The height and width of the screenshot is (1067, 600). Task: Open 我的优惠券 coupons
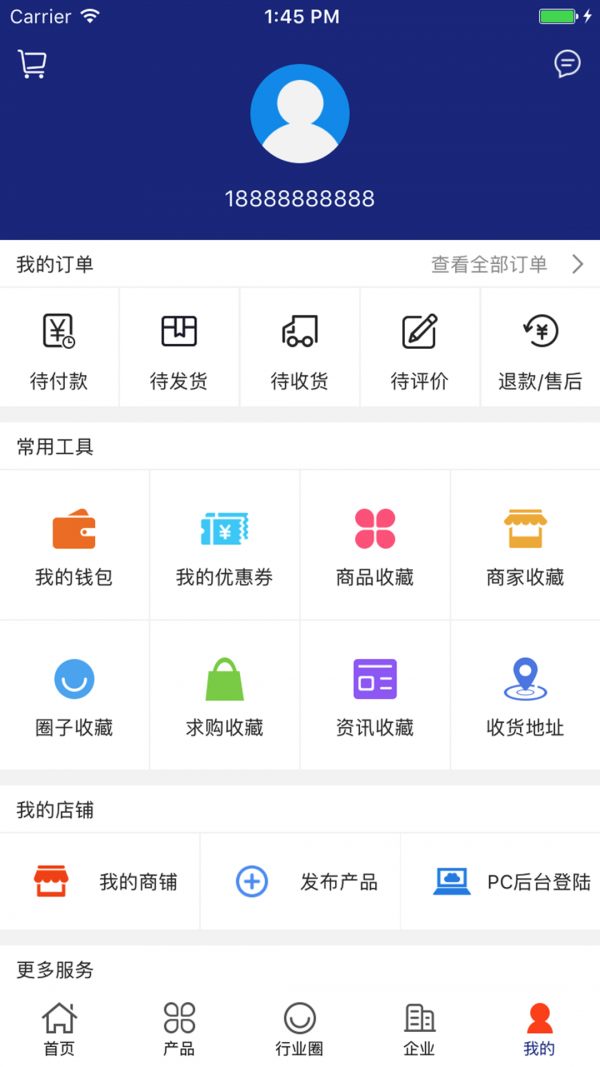224,546
